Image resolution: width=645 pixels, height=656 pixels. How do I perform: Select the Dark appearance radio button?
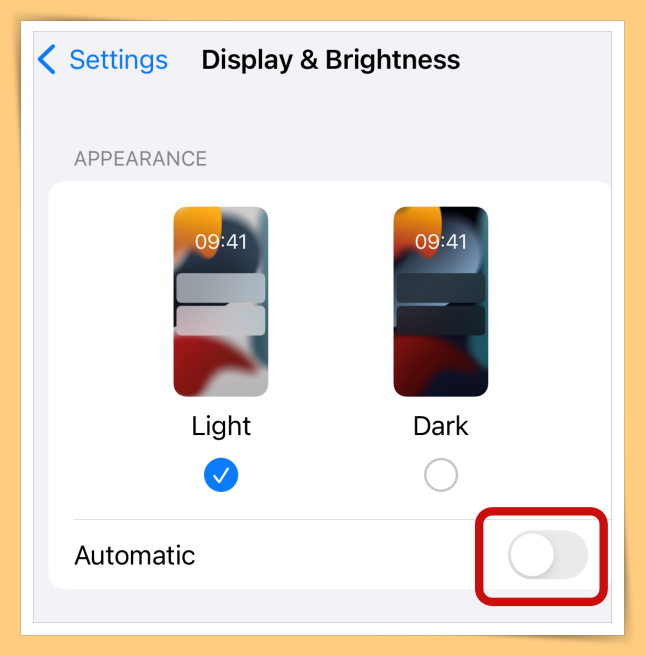click(x=441, y=476)
